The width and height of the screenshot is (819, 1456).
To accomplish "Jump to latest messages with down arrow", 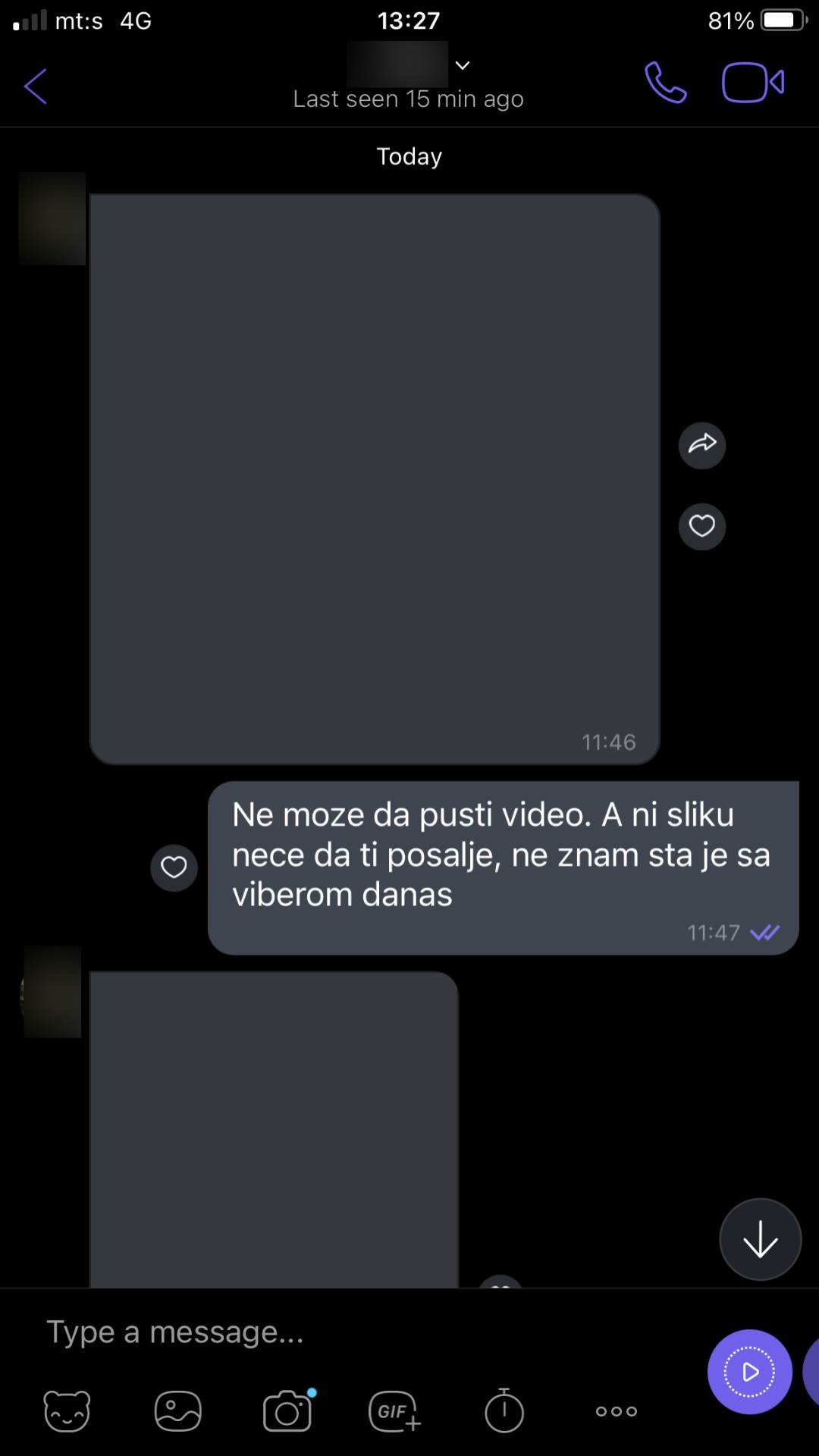I will tap(760, 1238).
